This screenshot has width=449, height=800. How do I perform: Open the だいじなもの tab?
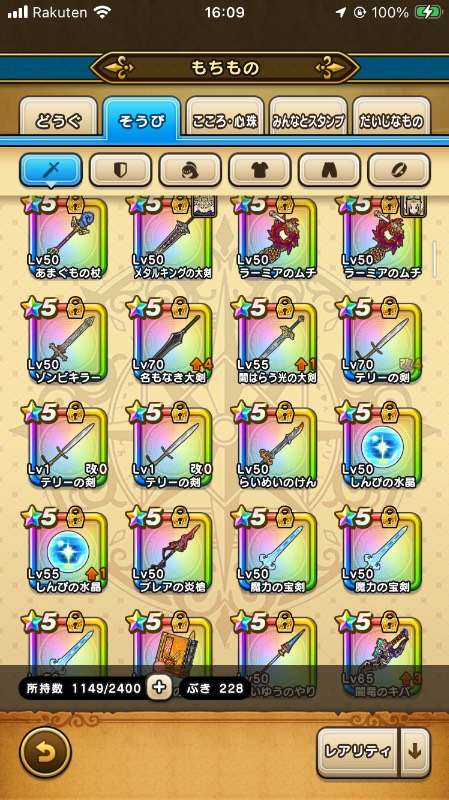click(391, 121)
